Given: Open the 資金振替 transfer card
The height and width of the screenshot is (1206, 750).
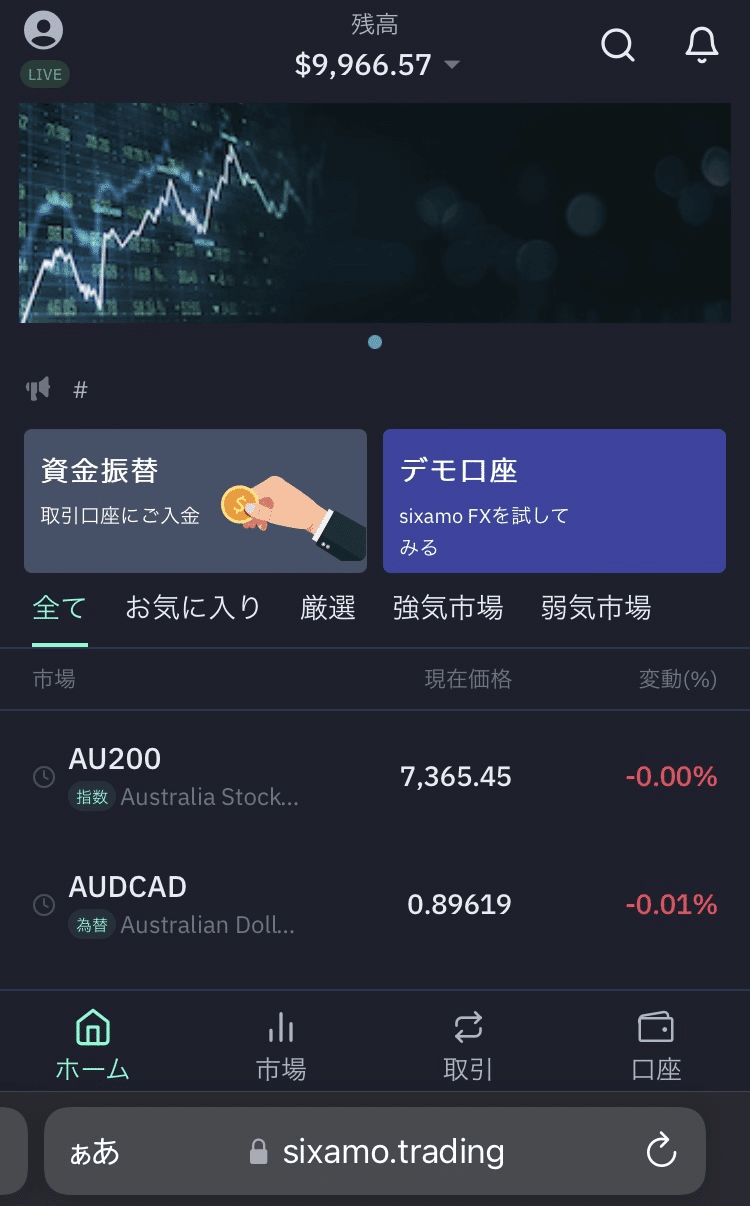Looking at the screenshot, I should pyautogui.click(x=195, y=501).
